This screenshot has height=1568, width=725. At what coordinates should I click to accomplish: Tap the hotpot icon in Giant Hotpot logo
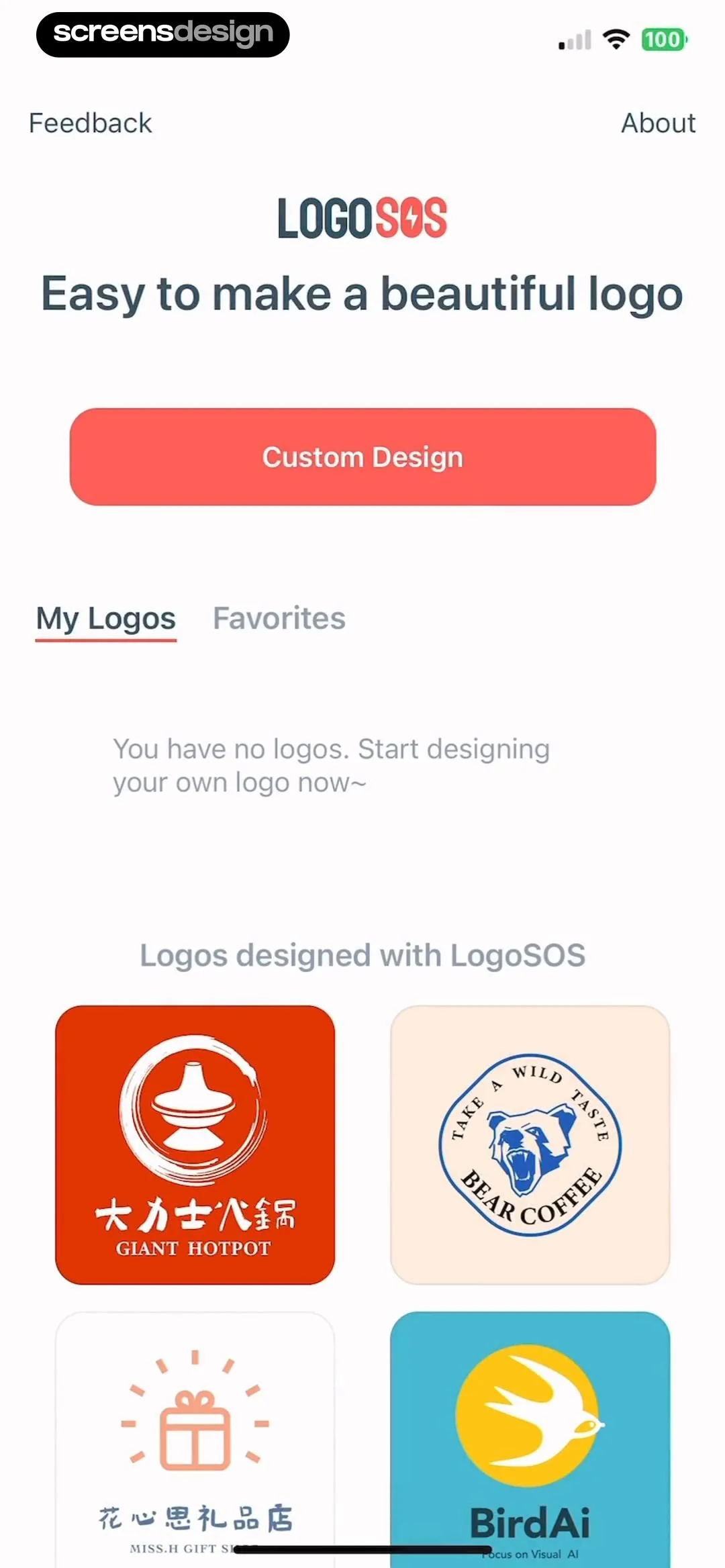click(194, 1111)
